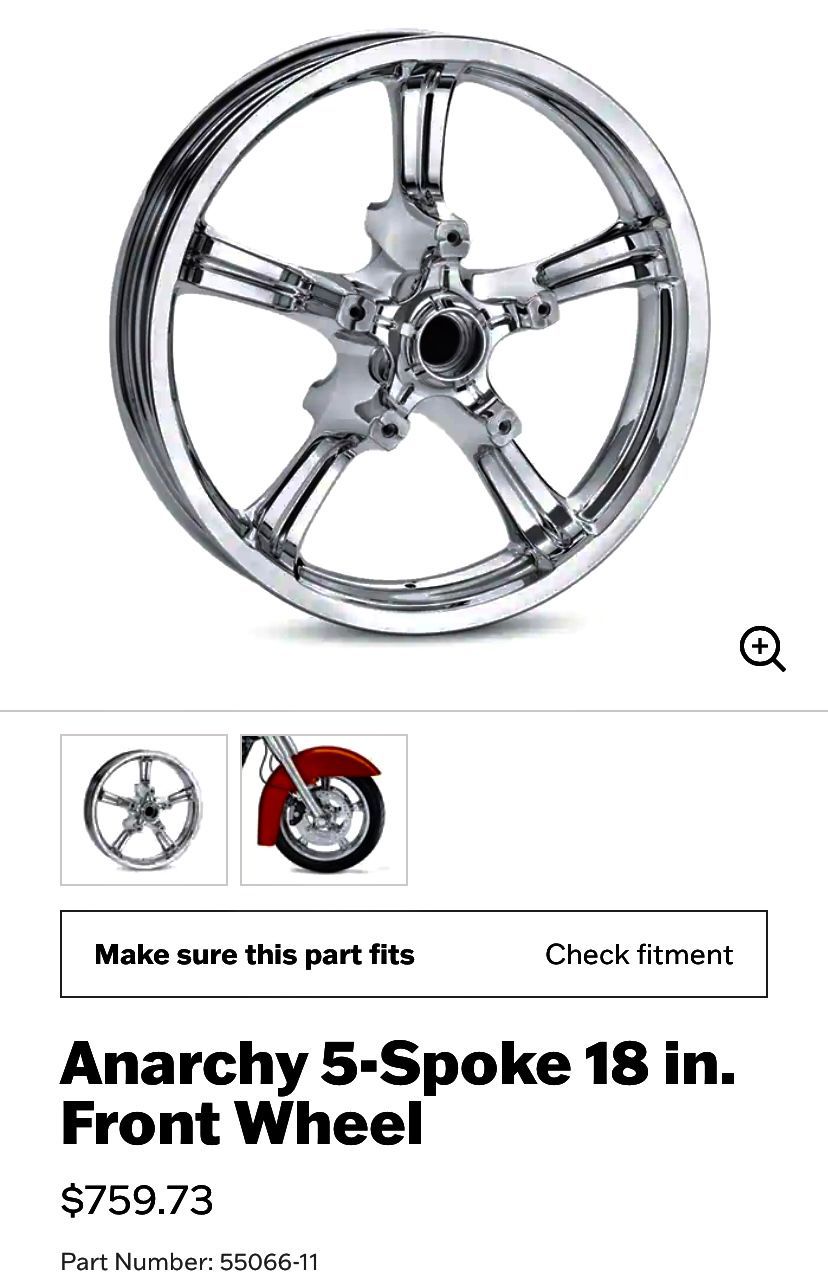Zoom into the product image with magnifier icon
Screen dimensions: 828x1286
pos(762,650)
